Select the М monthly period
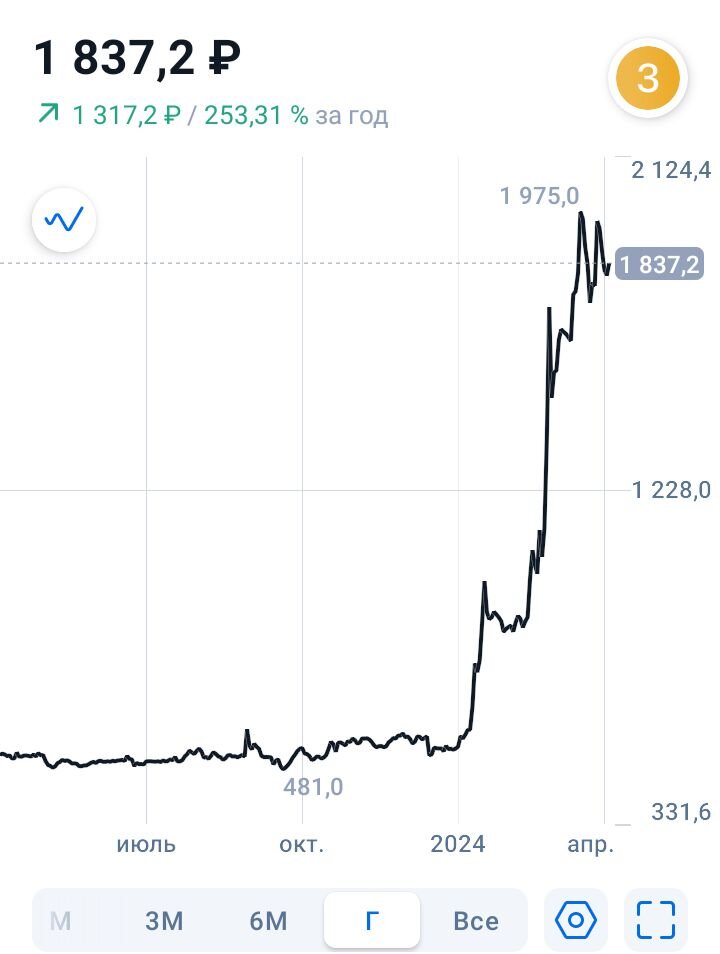The height and width of the screenshot is (954, 720). click(60, 920)
